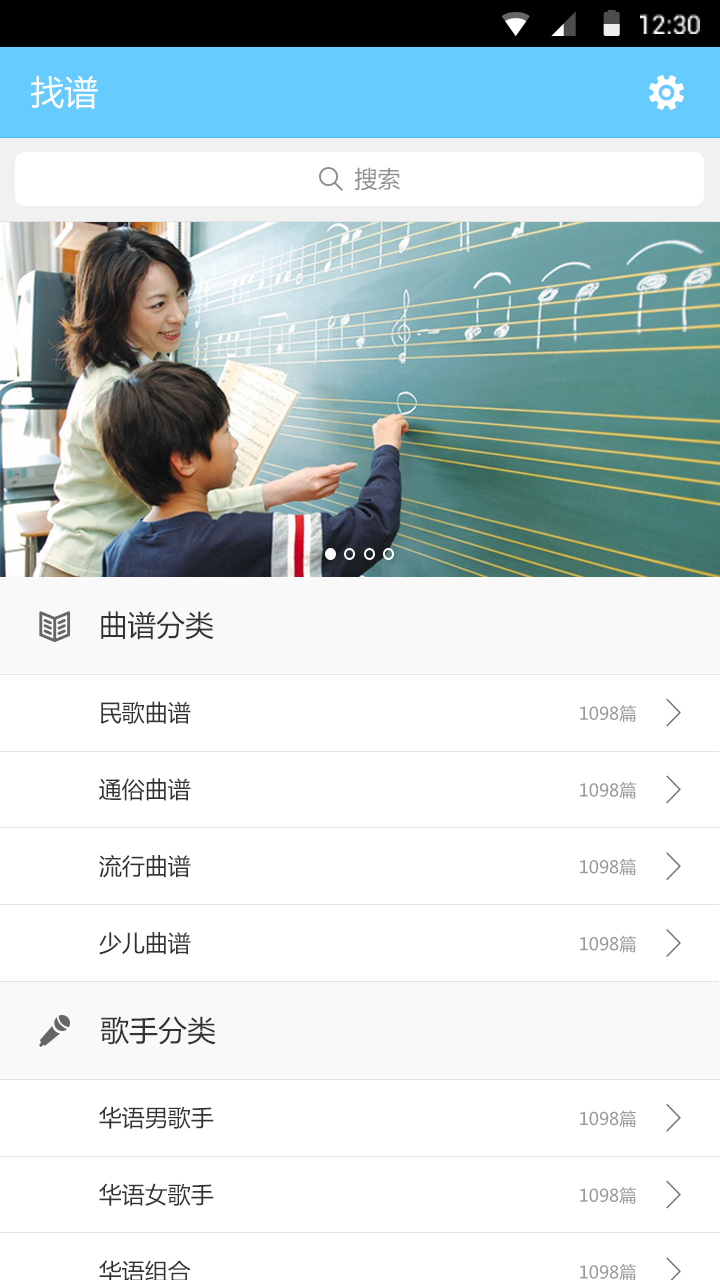Tap the 搜索 search box
Screen dimensions: 720x1280
(360, 179)
